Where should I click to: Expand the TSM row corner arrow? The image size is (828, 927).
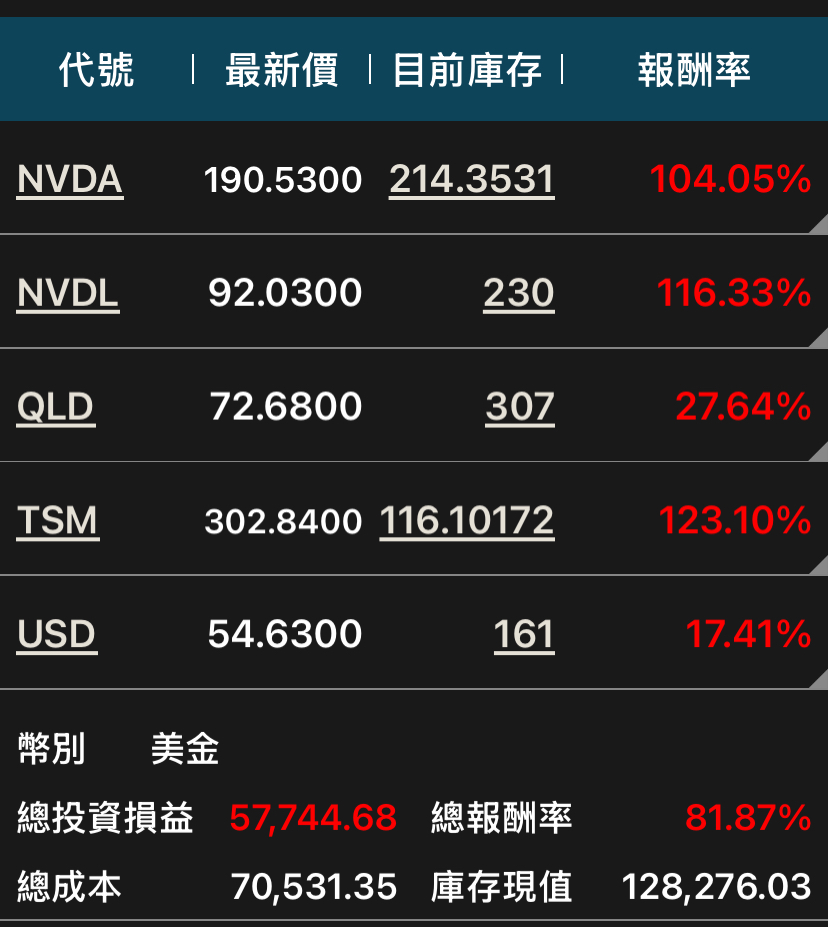click(x=819, y=566)
